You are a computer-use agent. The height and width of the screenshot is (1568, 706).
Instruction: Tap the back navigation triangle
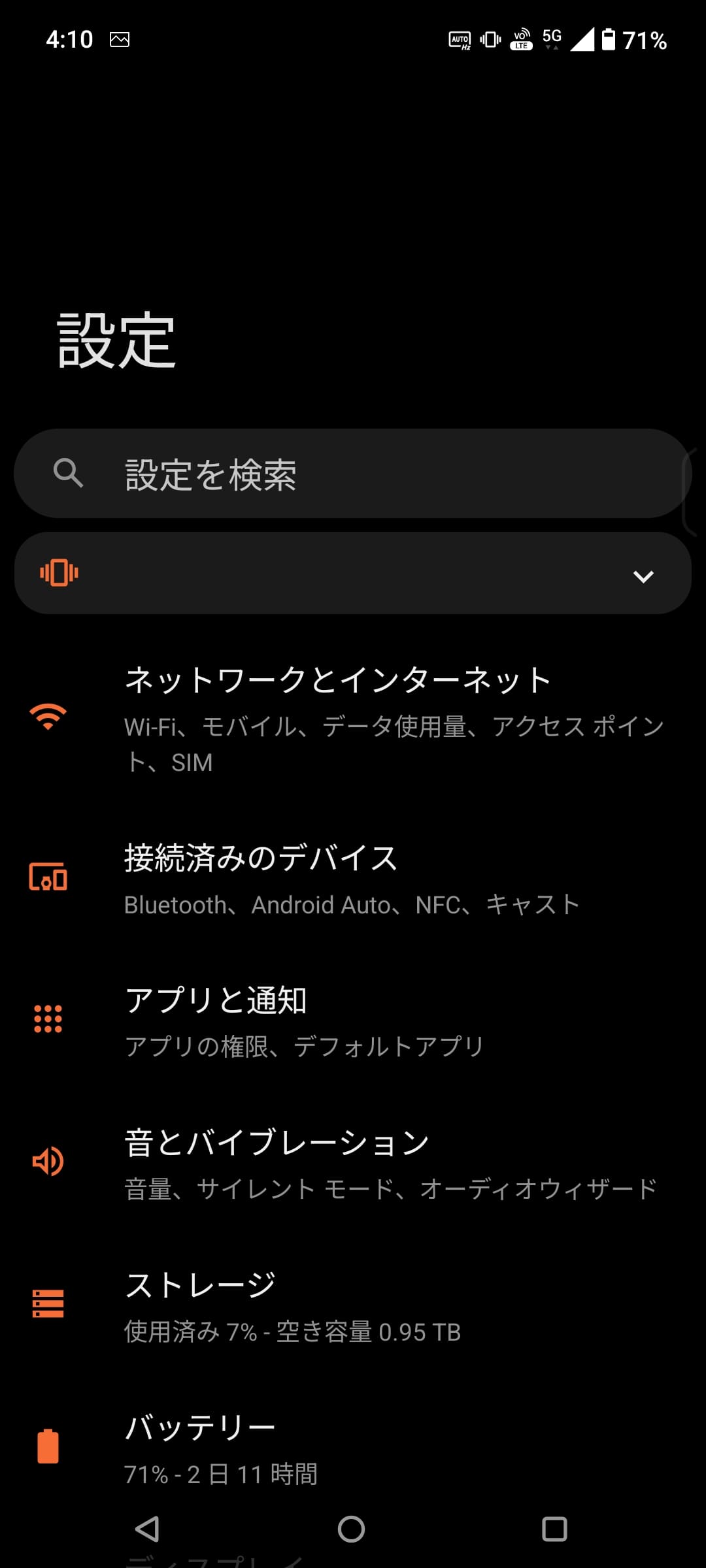(146, 1529)
